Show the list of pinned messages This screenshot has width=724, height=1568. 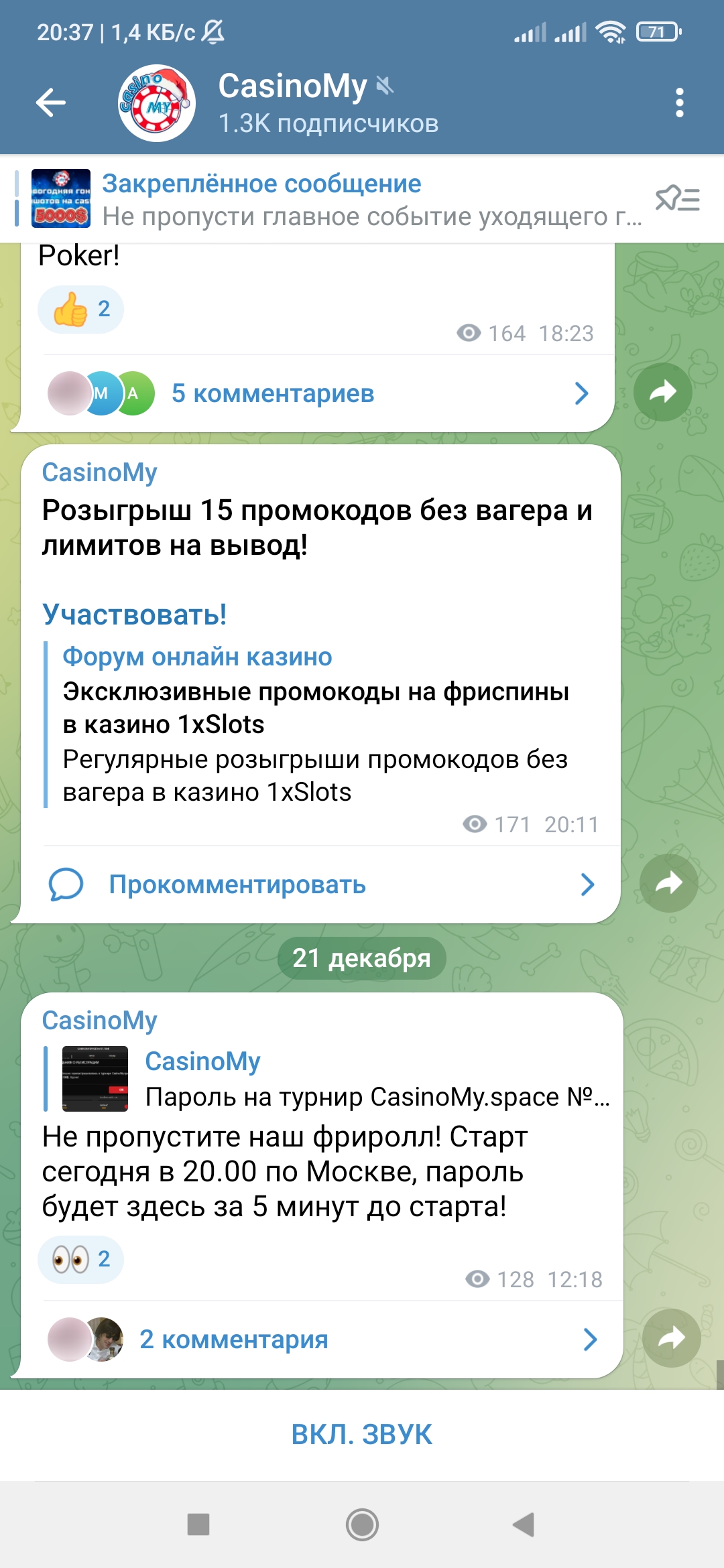click(x=677, y=200)
